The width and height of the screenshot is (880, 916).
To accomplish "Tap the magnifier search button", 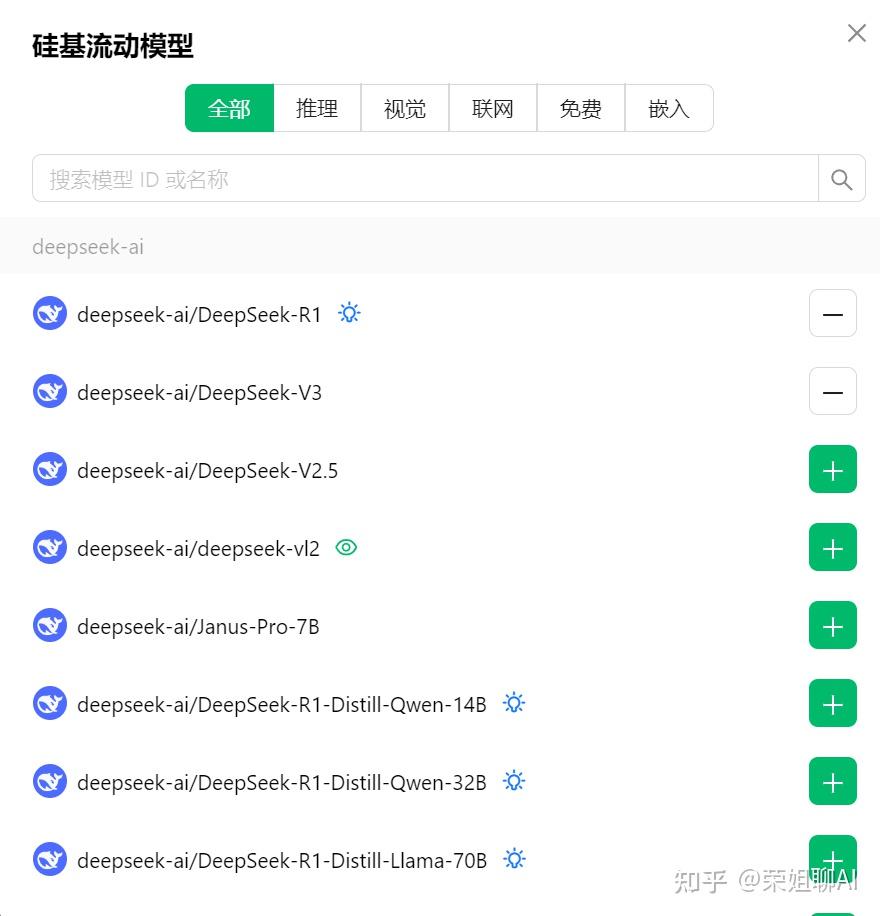I will [842, 179].
